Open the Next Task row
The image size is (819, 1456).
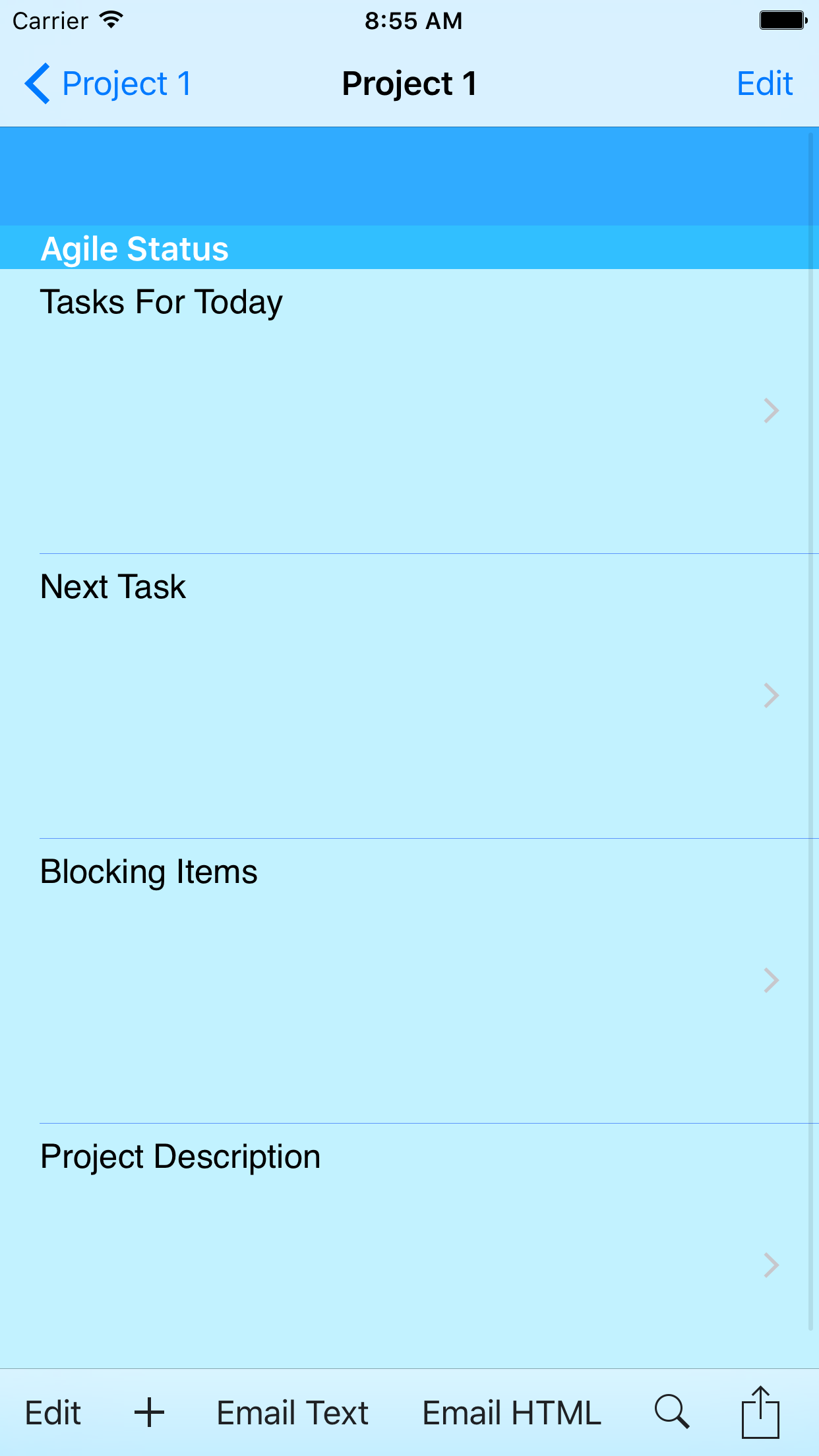409,696
